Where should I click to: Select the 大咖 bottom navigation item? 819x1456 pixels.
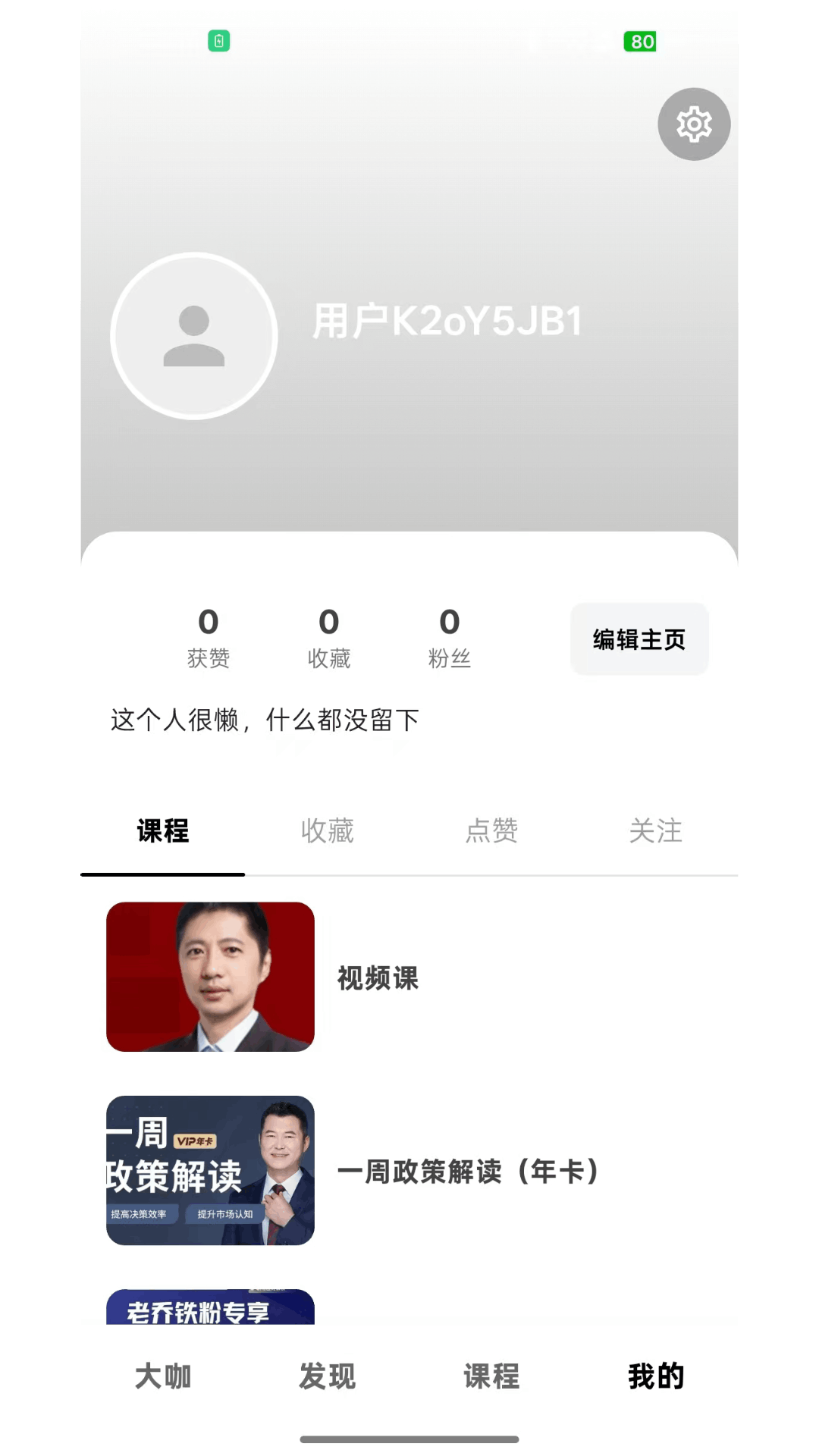pos(163,1376)
